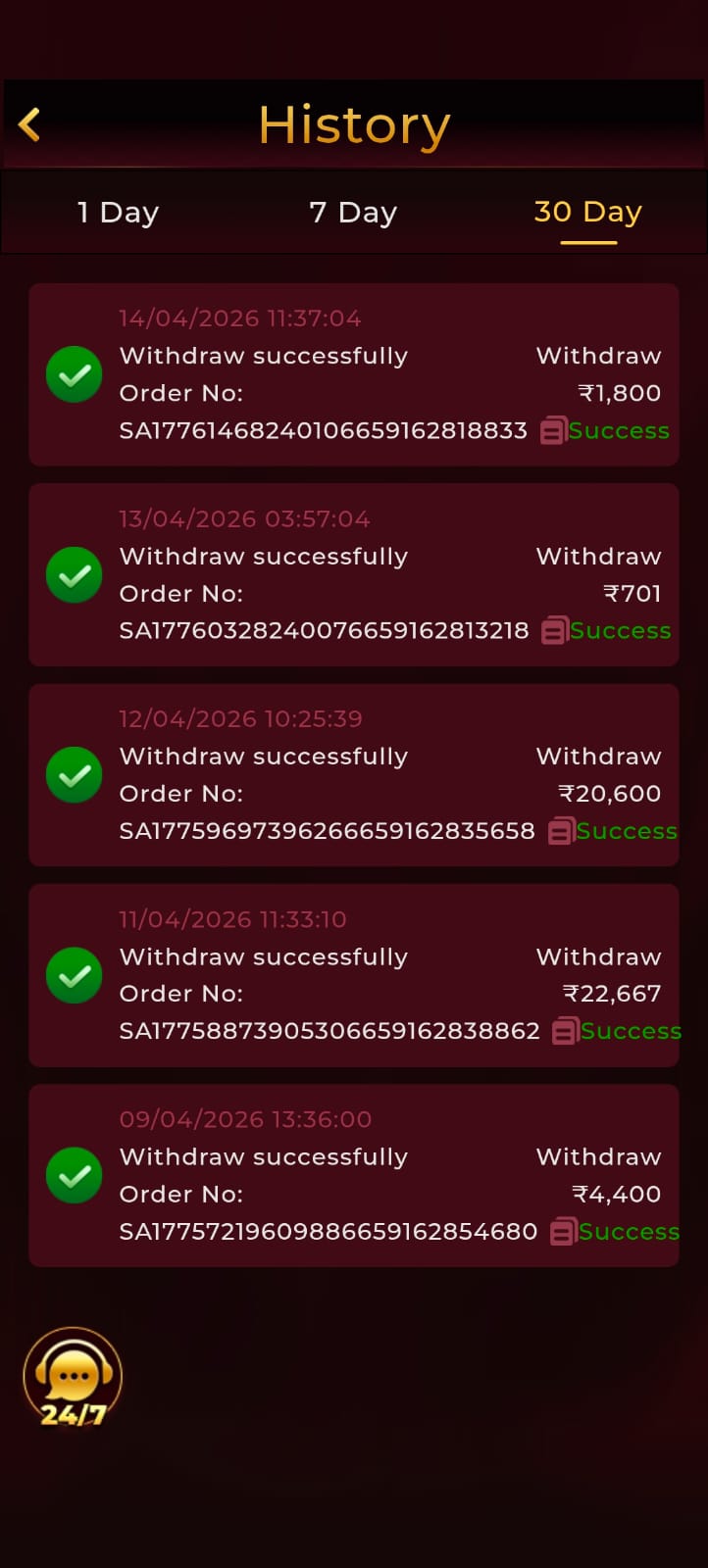The width and height of the screenshot is (708, 1568).
Task: Click the back arrow to leave History
Action: (x=29, y=124)
